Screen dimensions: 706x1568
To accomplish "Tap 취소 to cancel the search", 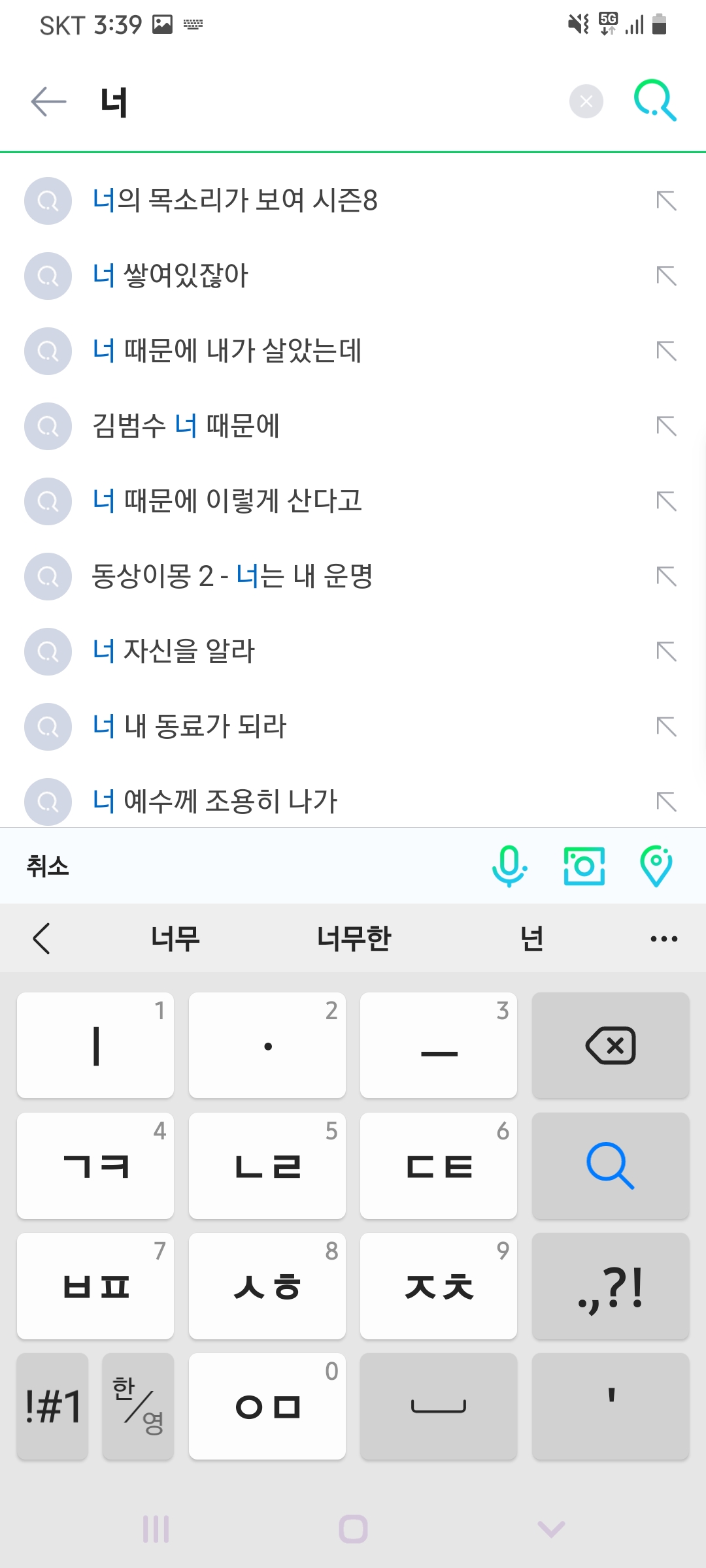I will tap(48, 866).
